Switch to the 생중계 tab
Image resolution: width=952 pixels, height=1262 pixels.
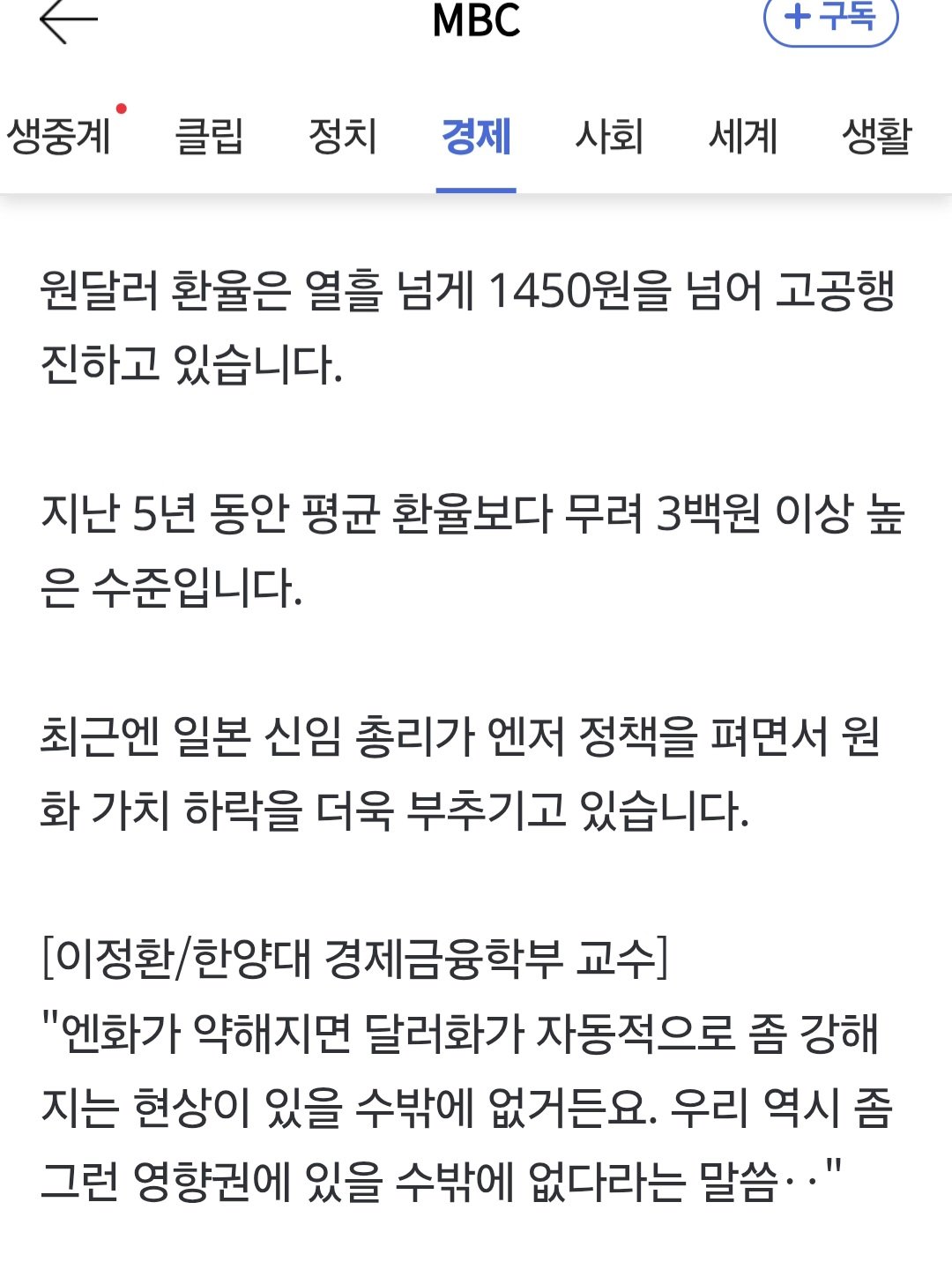(x=59, y=137)
